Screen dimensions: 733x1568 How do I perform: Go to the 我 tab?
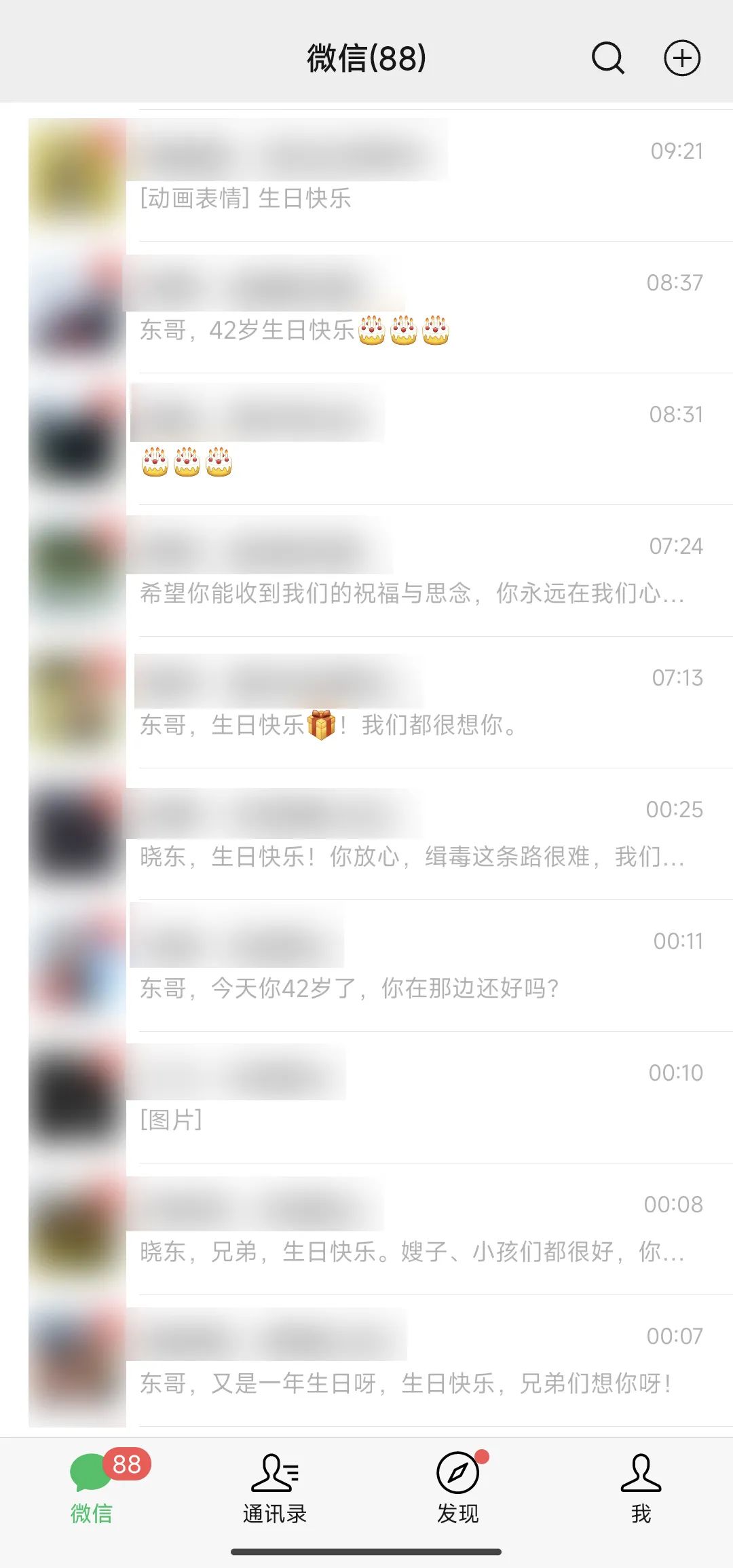tap(641, 1488)
